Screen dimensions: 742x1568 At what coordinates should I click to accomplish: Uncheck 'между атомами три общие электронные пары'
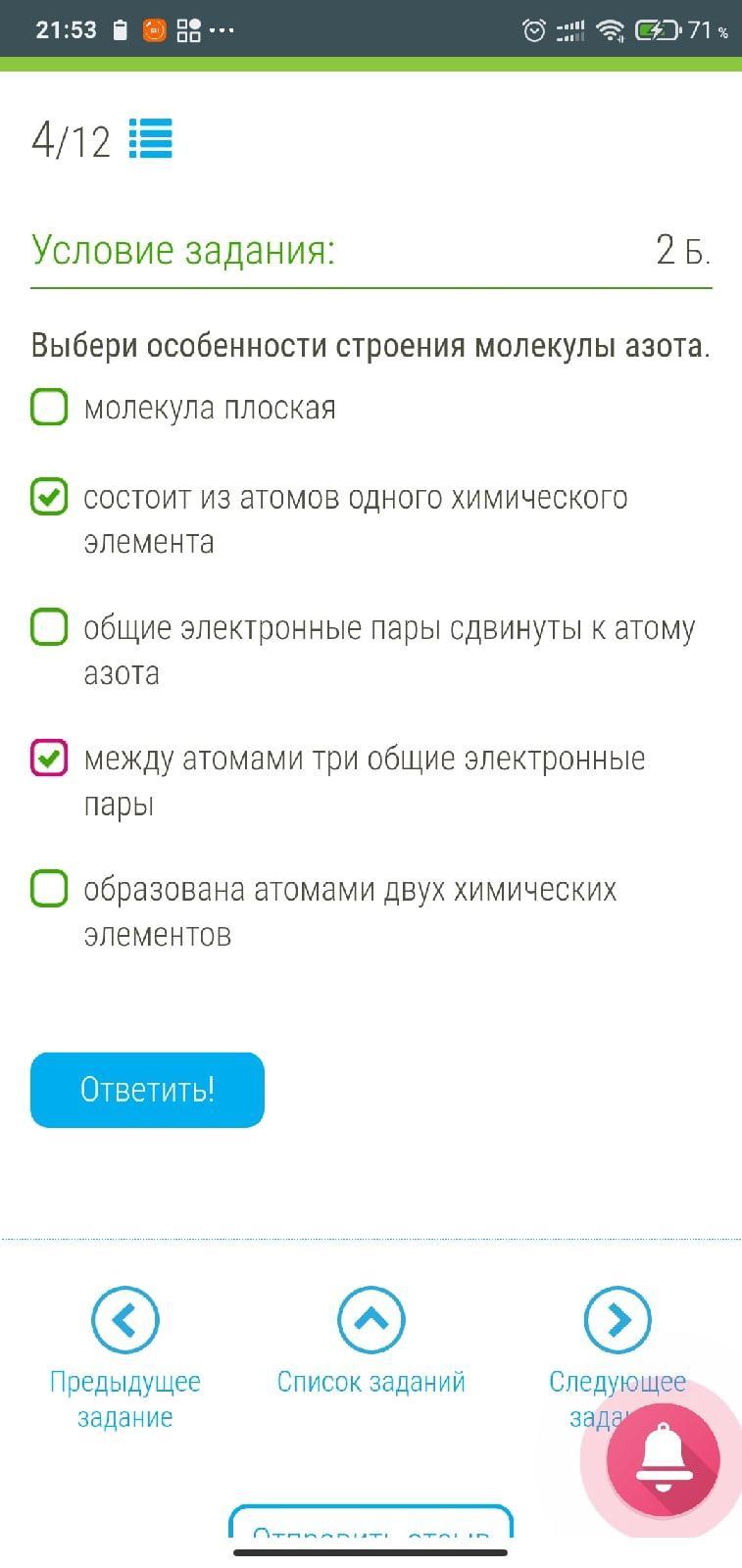[x=49, y=758]
